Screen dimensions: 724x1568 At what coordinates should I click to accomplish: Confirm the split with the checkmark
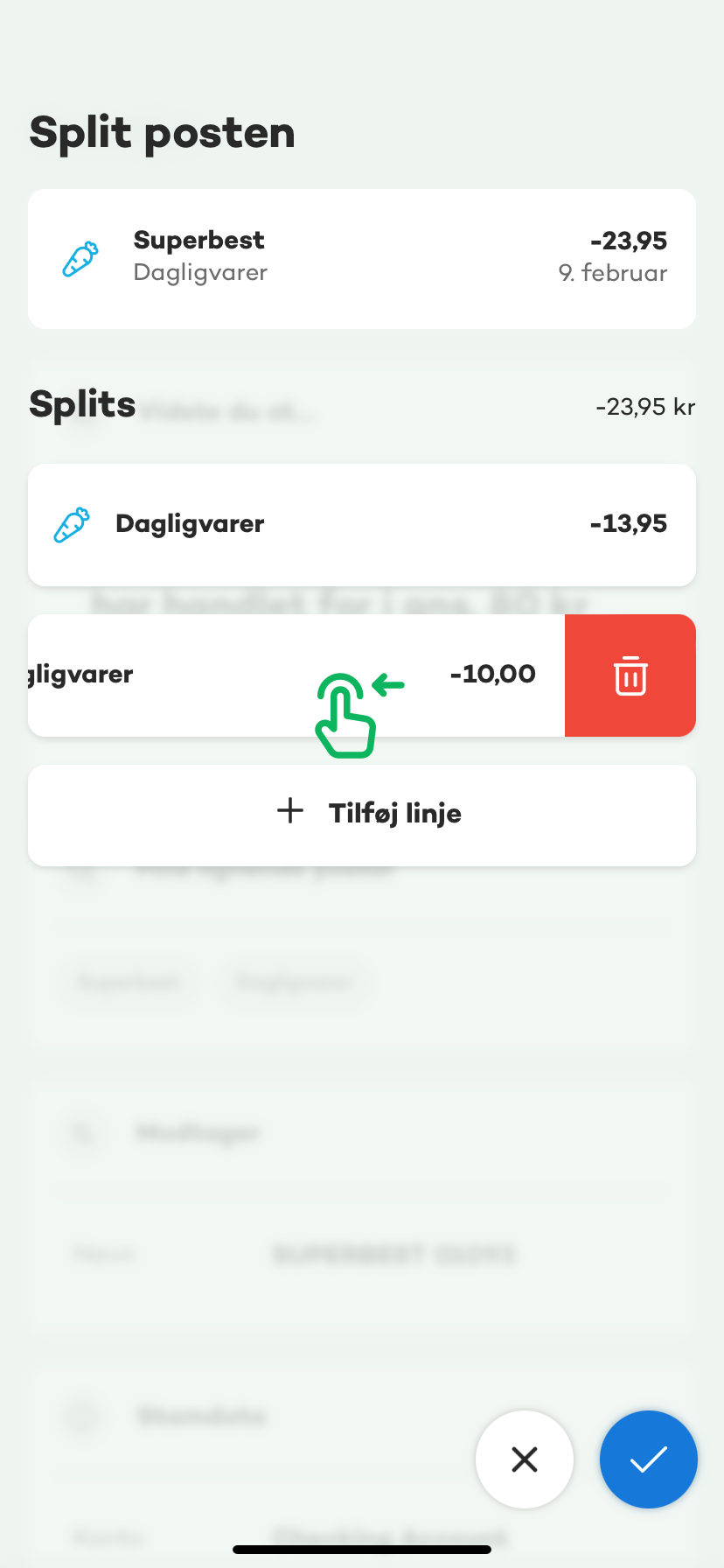coord(648,1459)
